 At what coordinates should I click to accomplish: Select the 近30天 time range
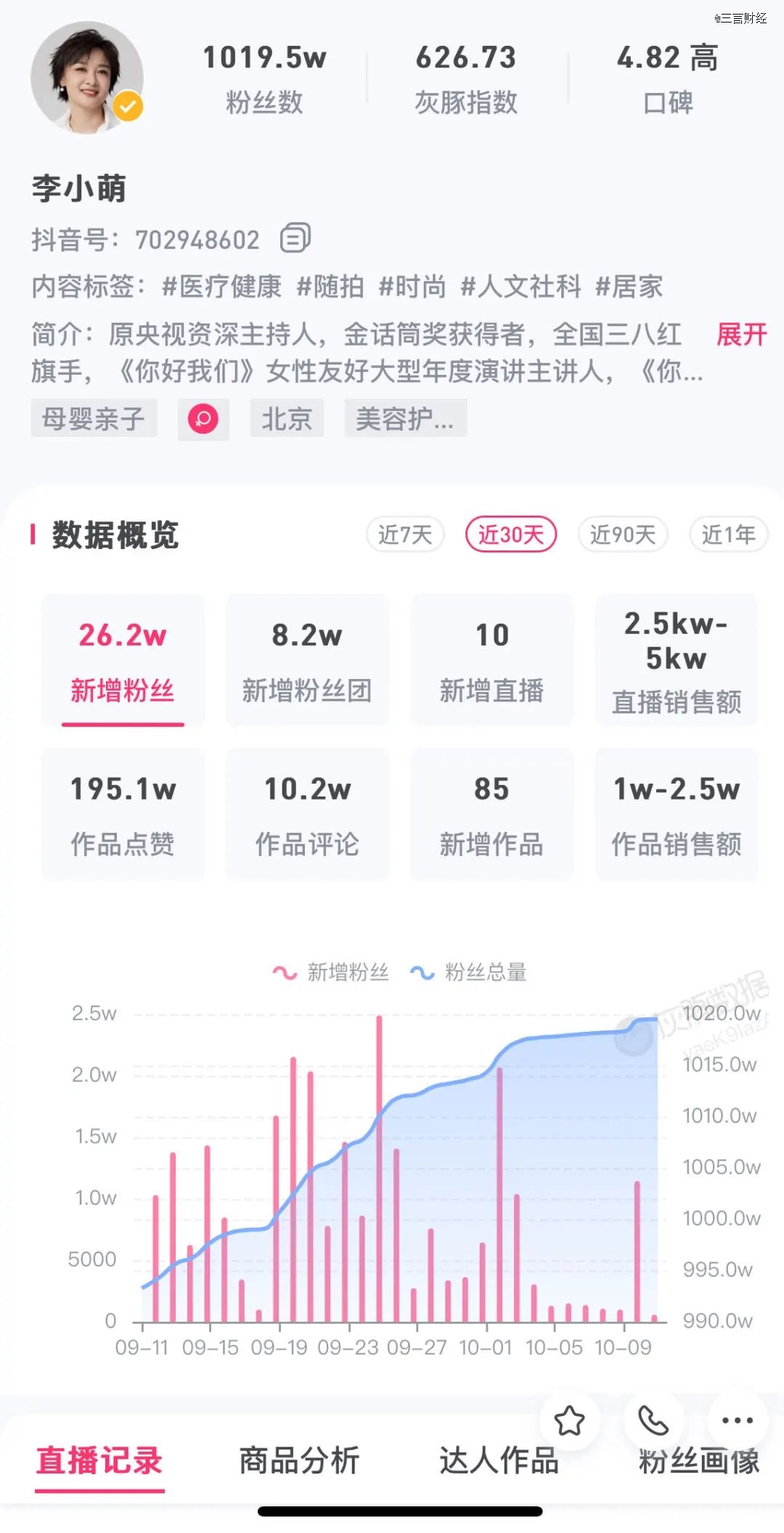[x=511, y=535]
